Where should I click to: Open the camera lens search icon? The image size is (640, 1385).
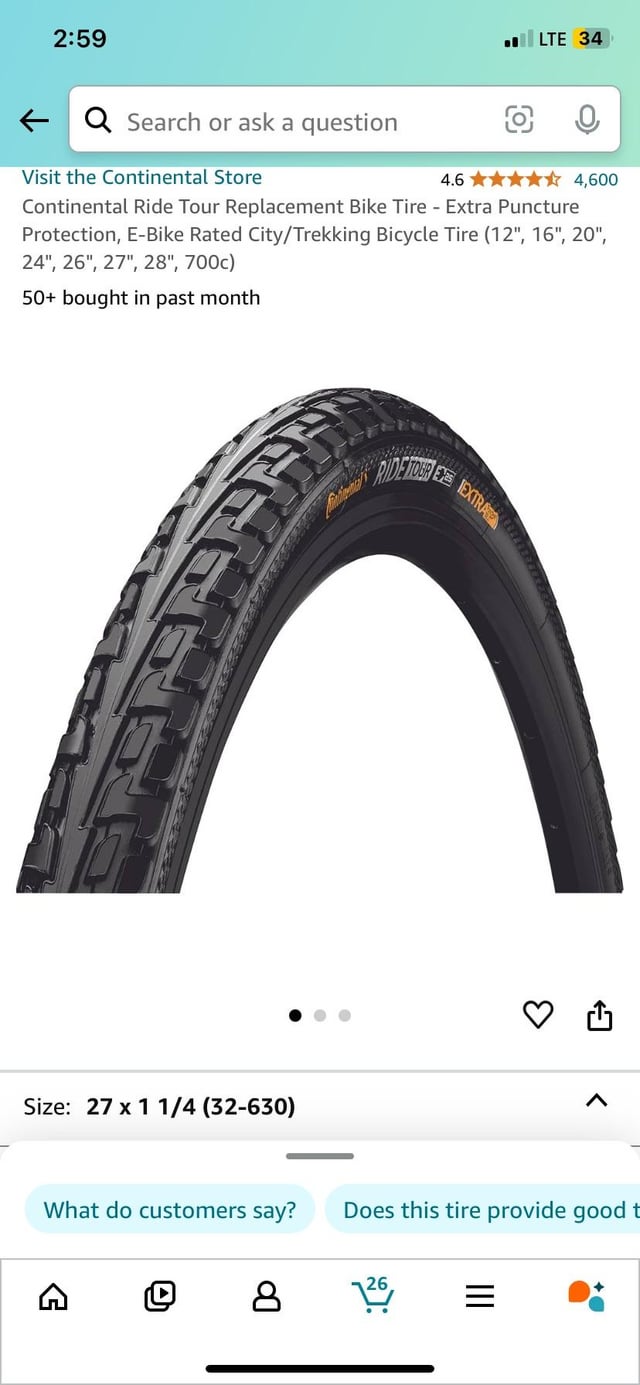point(519,120)
